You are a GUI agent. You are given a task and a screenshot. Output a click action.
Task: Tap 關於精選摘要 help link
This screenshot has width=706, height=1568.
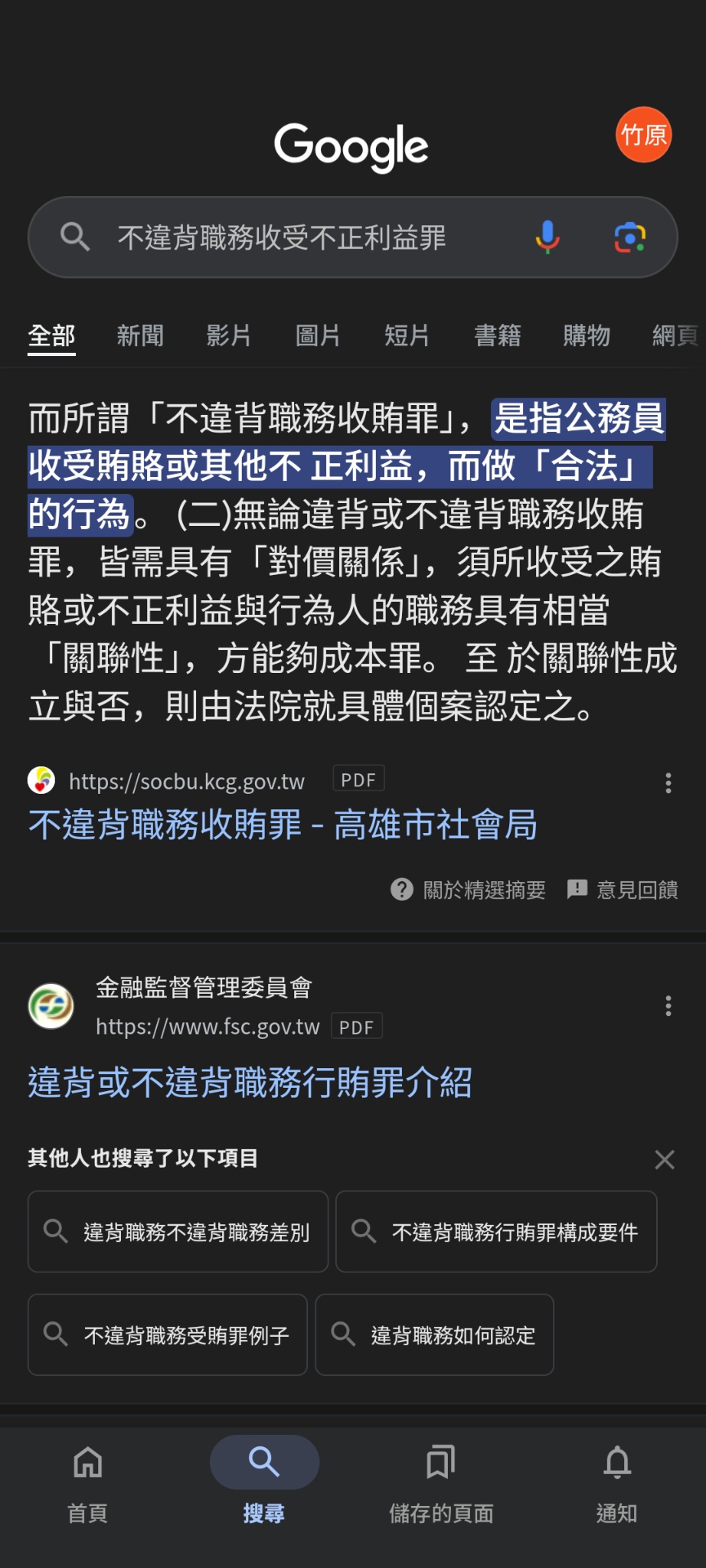(x=468, y=889)
